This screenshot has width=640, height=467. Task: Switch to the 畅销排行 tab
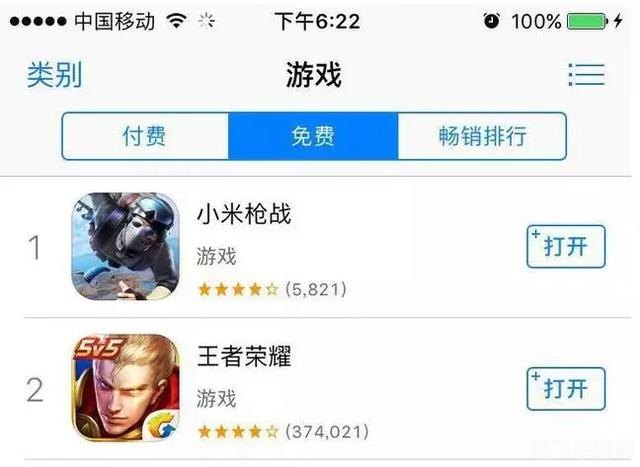(x=482, y=136)
